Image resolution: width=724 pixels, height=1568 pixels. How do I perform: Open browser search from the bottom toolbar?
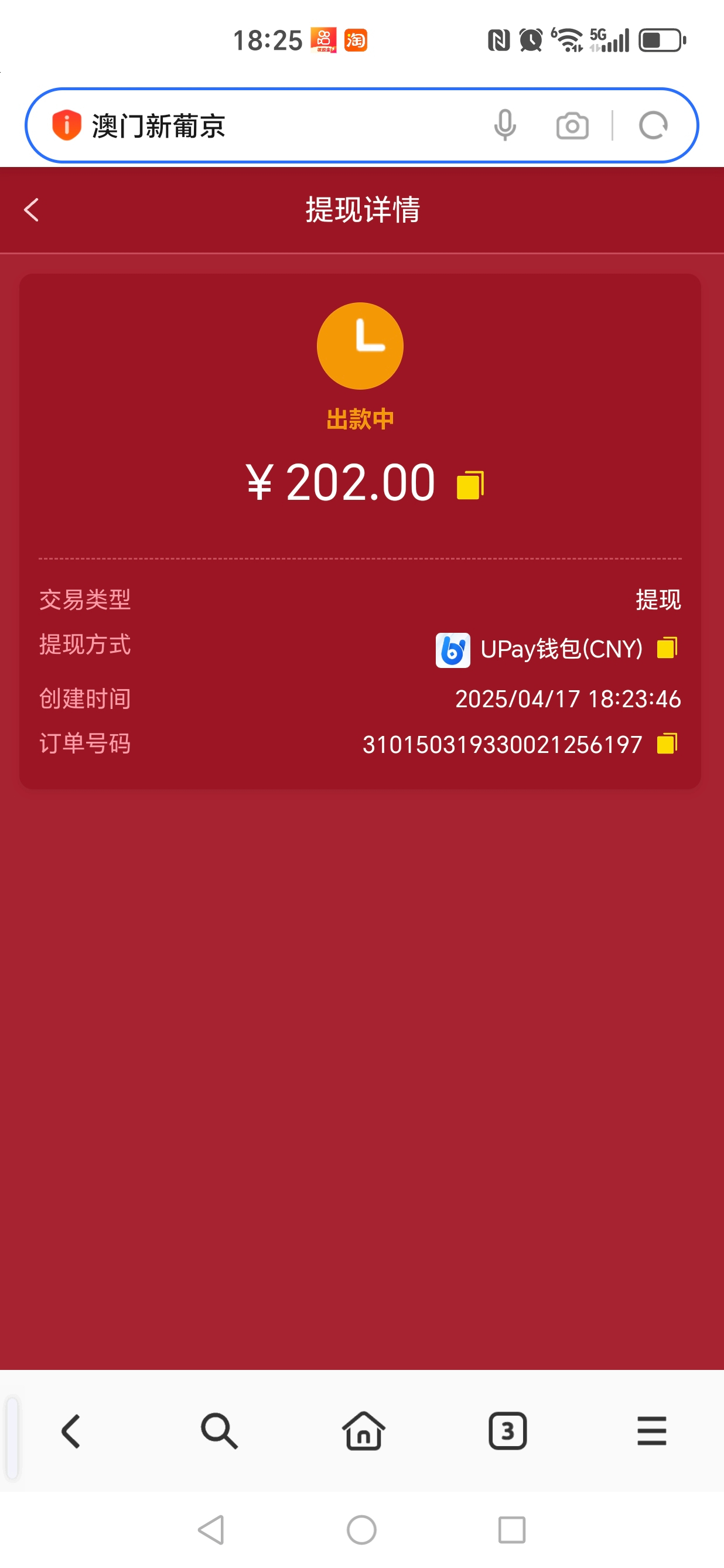219,1431
